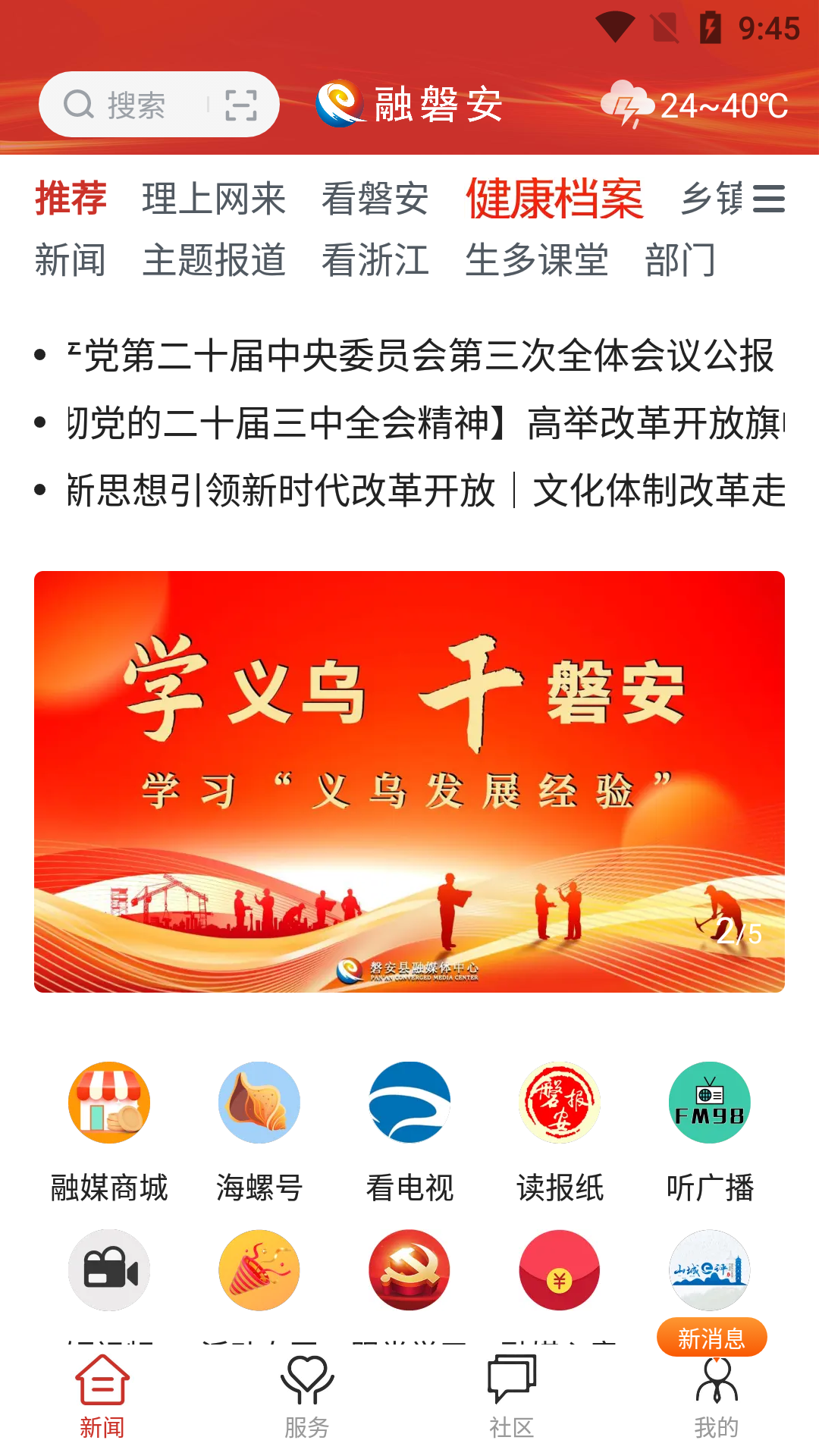The image size is (819, 1456).
Task: Switch to 社区 community tab
Action: 512,1397
